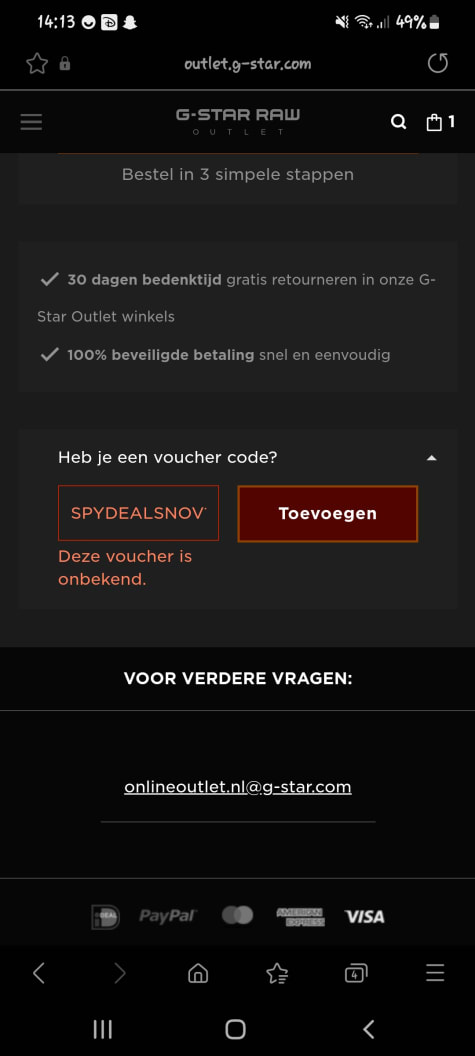Open the bookmarks list
This screenshot has height=1056, width=475.
(x=277, y=972)
